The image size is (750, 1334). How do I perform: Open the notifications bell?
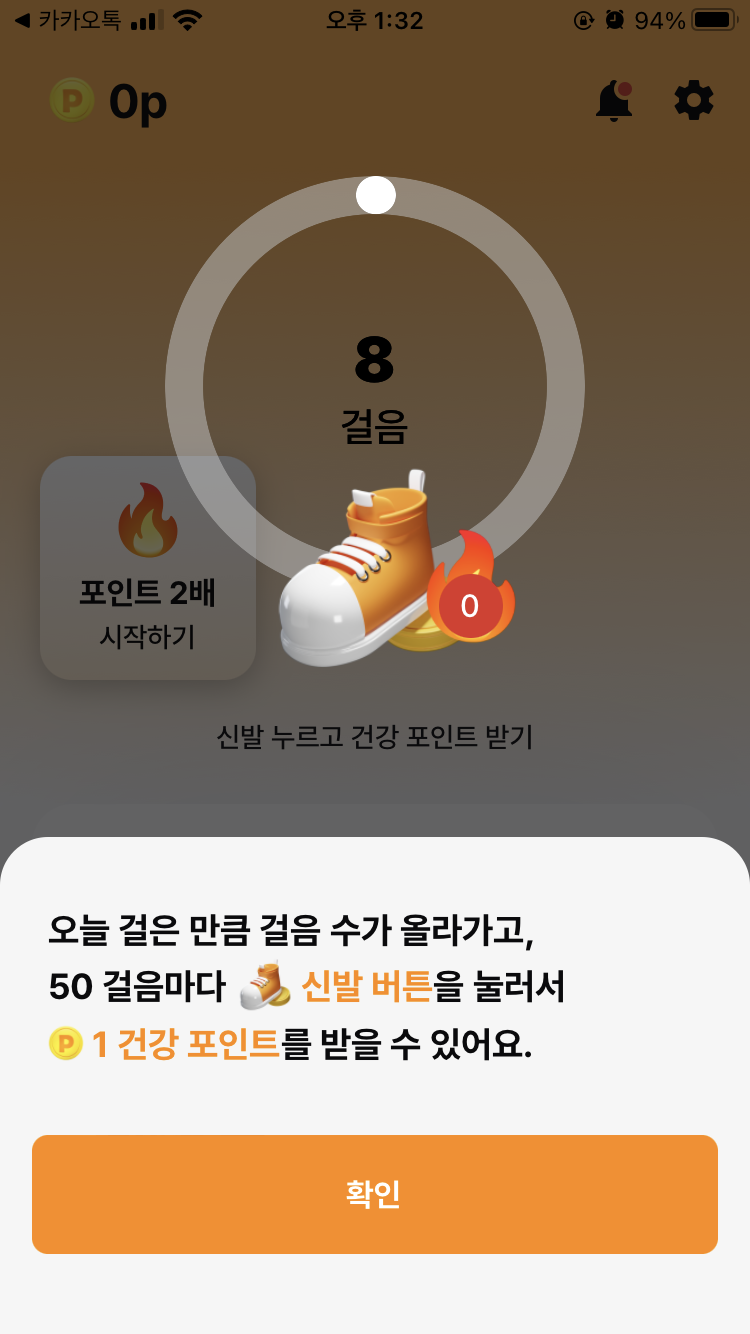(614, 100)
